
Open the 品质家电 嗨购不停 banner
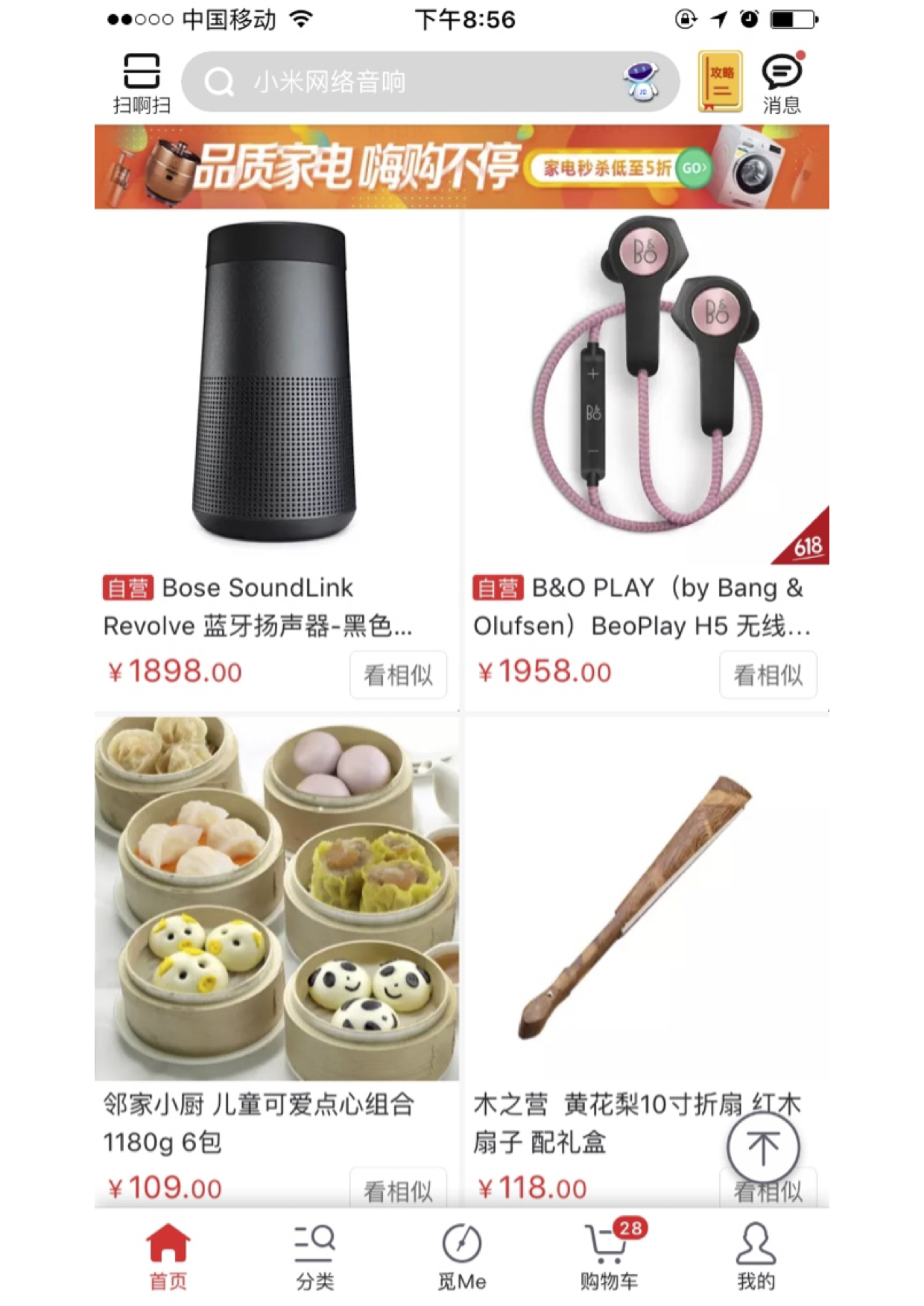coord(461,167)
